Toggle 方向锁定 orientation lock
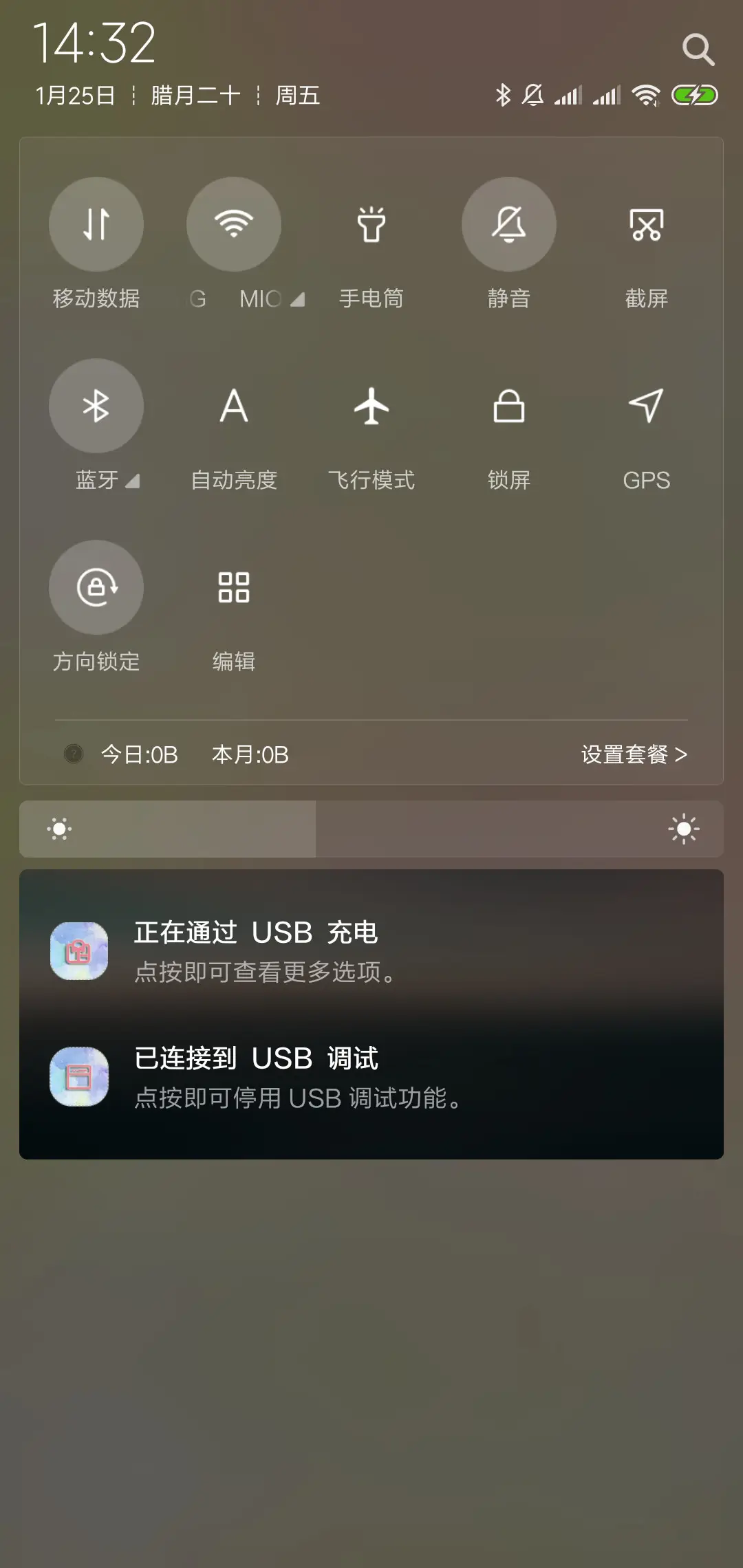Screen dimensions: 743x1568 [96, 588]
